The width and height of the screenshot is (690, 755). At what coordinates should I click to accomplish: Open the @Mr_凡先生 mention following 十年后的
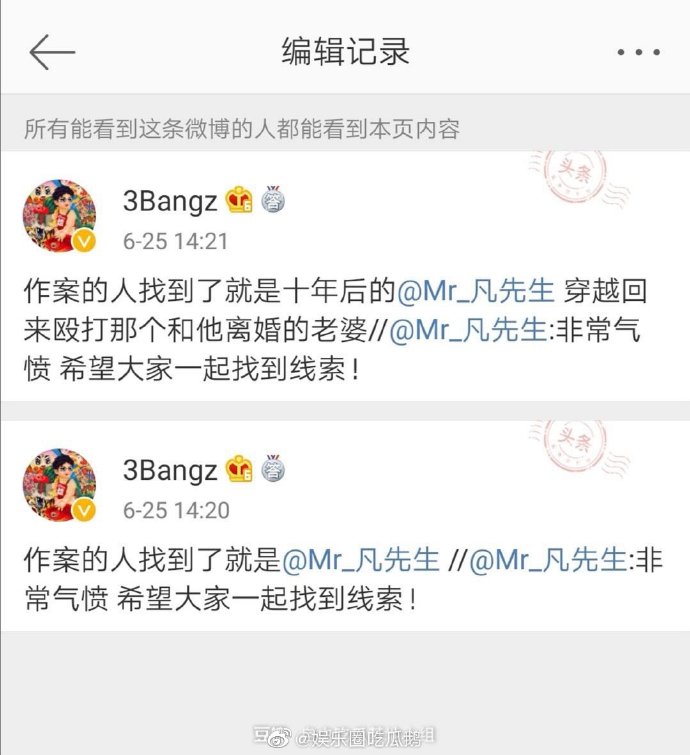[476, 291]
